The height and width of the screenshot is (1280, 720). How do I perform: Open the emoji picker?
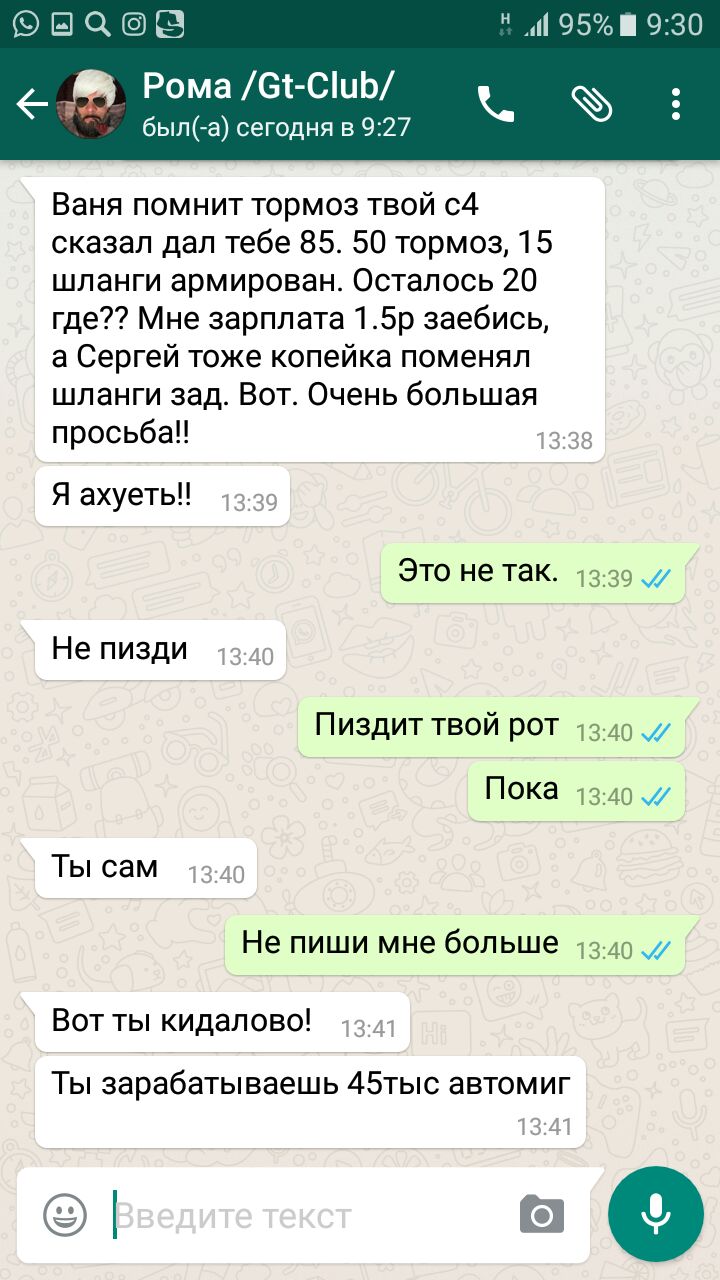pos(64,1215)
